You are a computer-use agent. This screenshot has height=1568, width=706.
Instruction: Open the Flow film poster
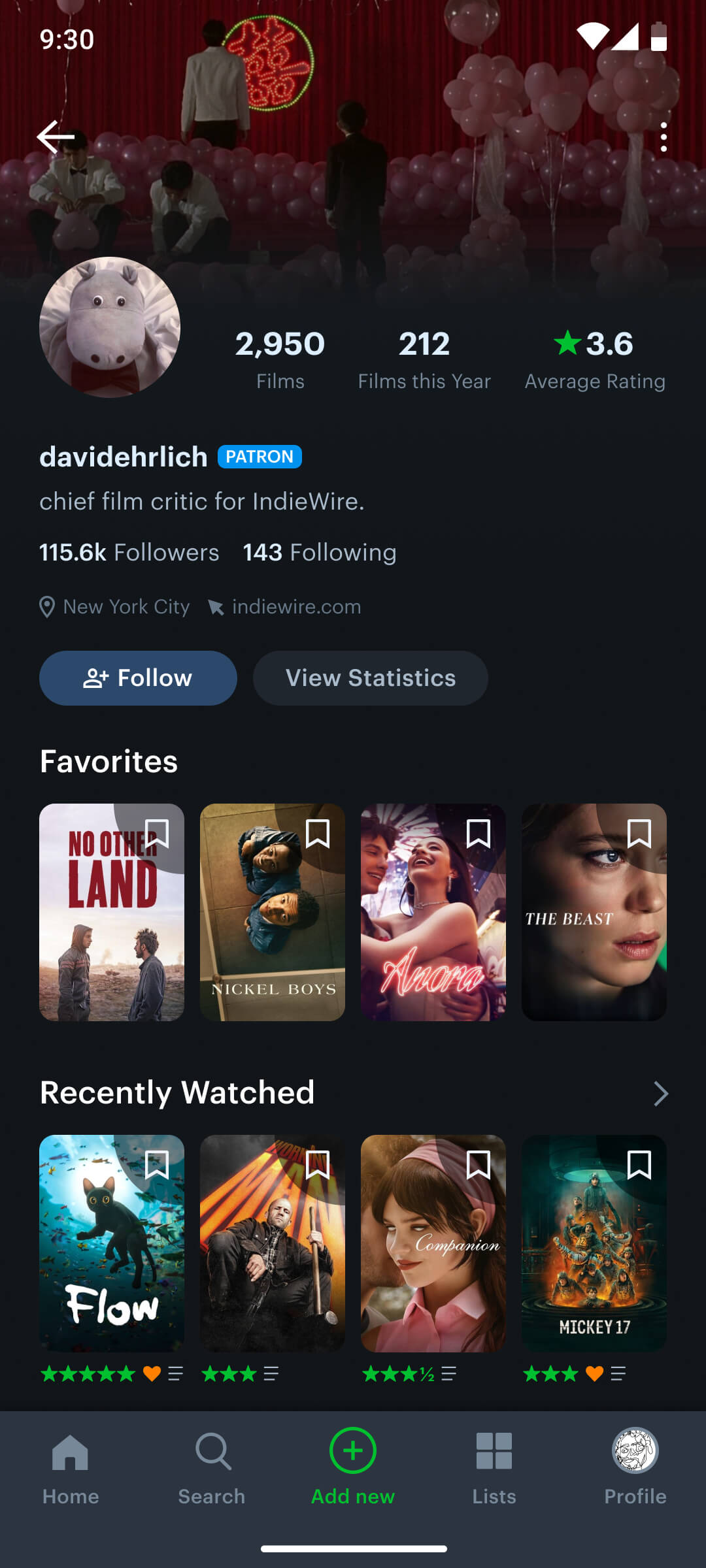coord(112,1243)
